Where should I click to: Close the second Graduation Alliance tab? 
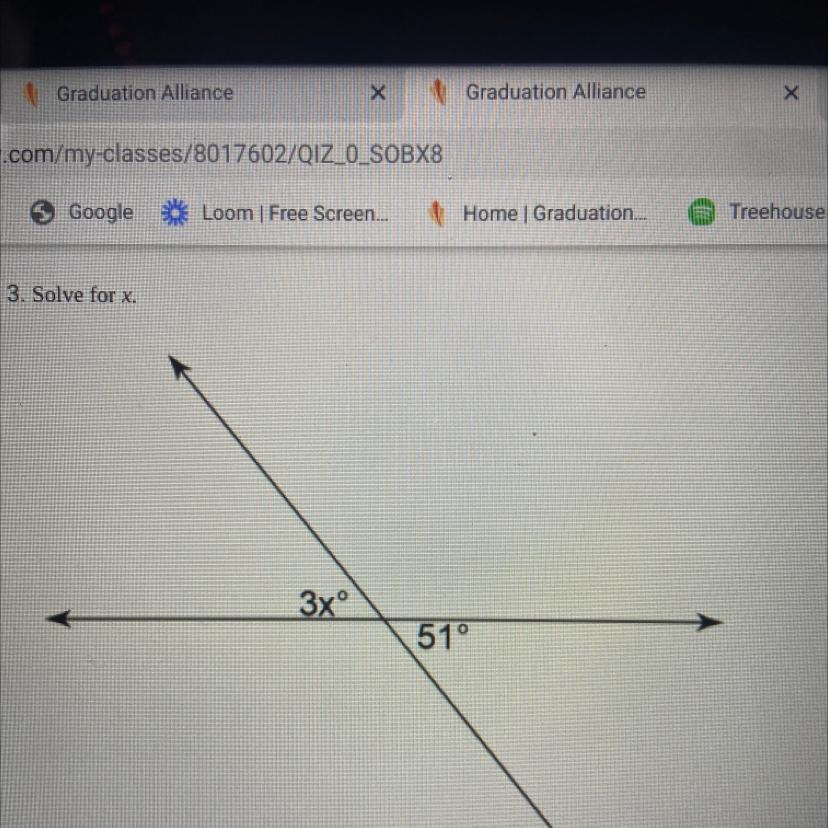(791, 93)
